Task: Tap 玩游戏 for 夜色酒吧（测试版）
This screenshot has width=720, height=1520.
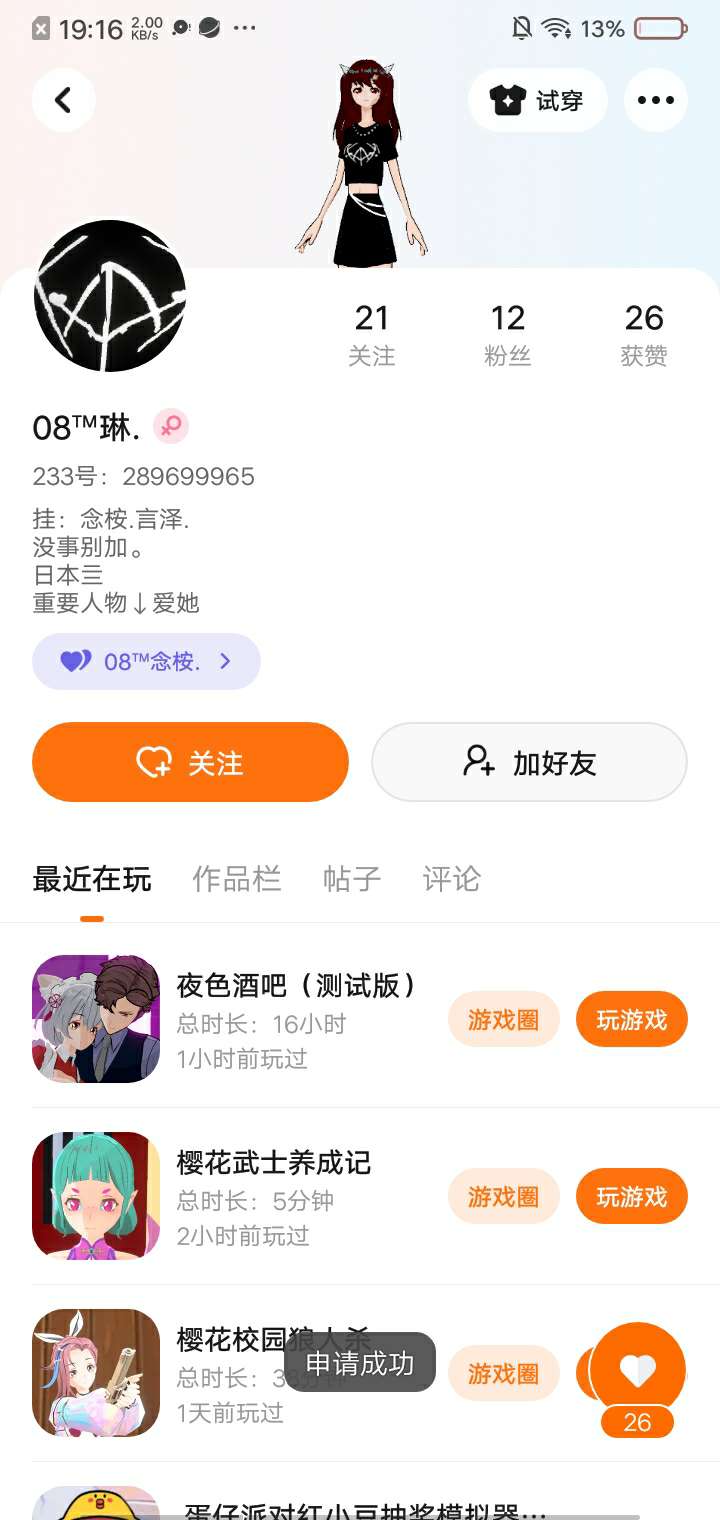Action: tap(632, 1019)
